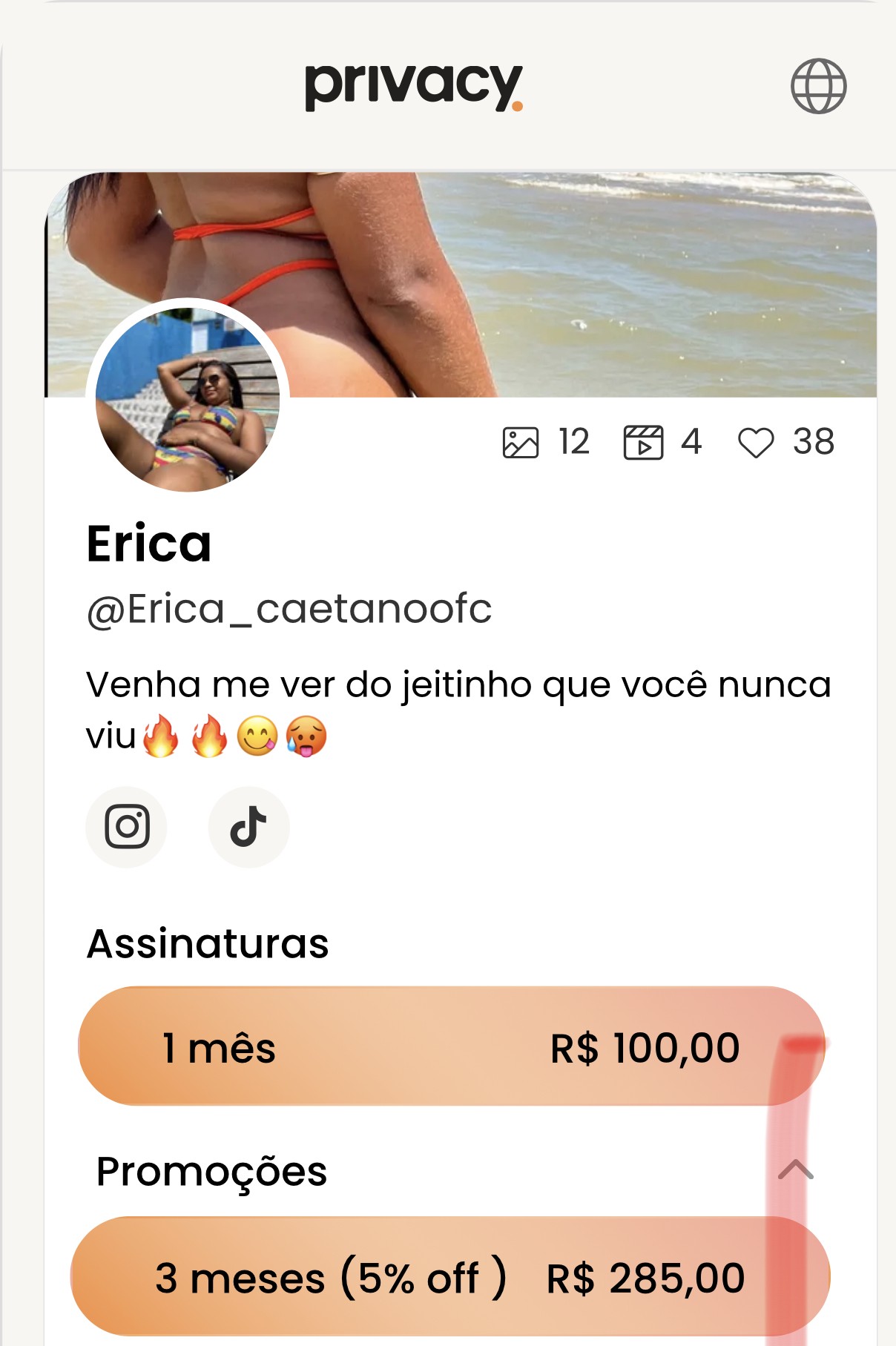This screenshot has width=896, height=1346.
Task: Open the language globe icon
Action: coord(818,86)
